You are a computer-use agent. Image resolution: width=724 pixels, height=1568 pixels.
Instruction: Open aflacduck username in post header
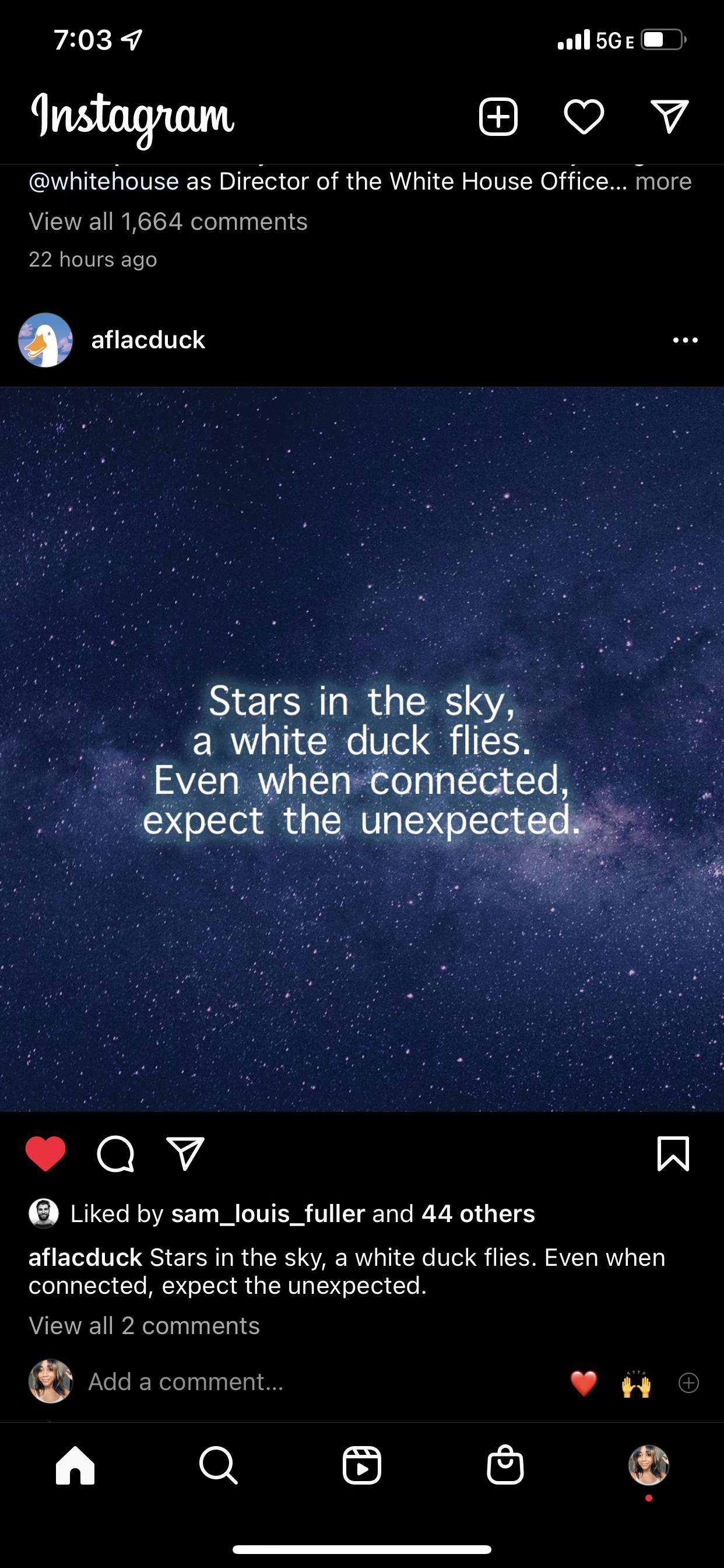148,339
